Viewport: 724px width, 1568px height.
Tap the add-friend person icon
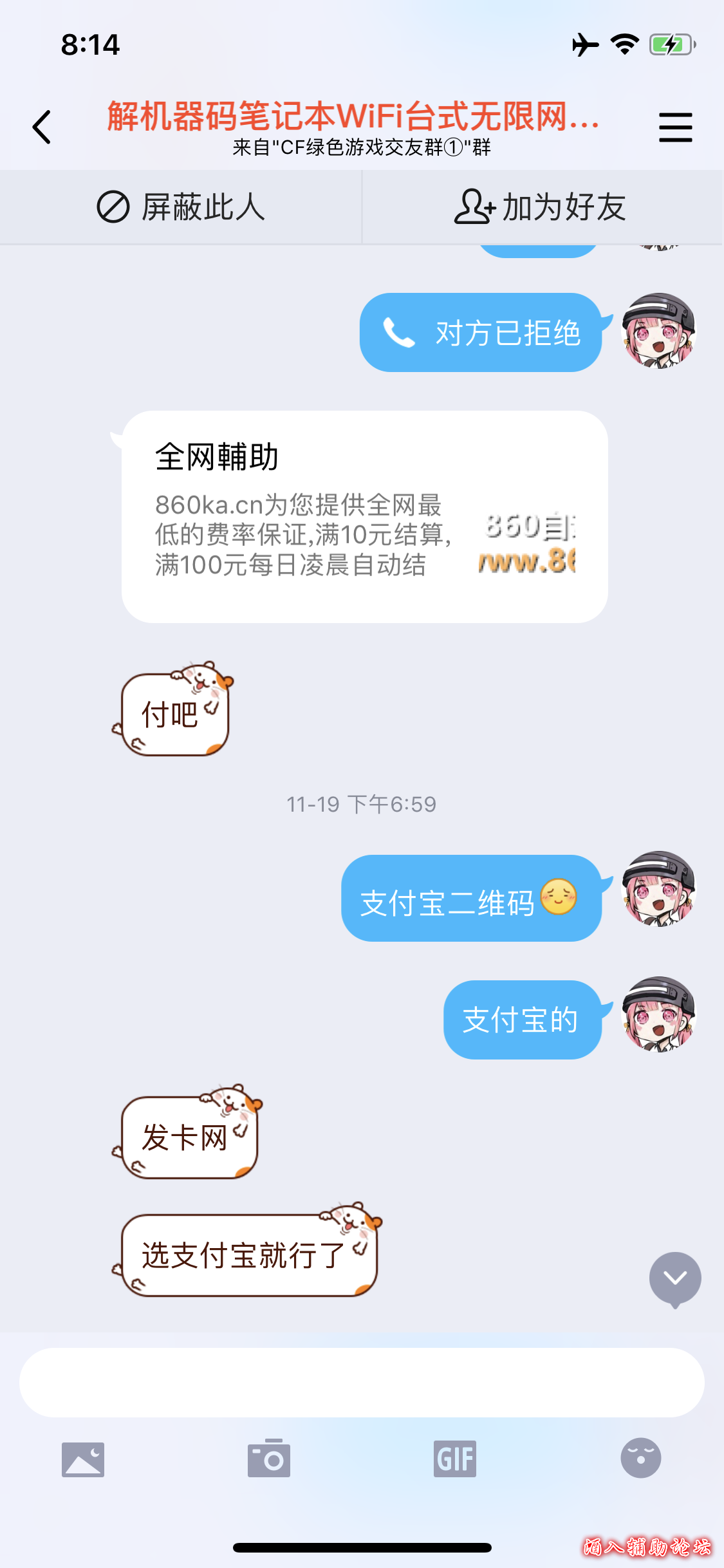click(x=475, y=207)
